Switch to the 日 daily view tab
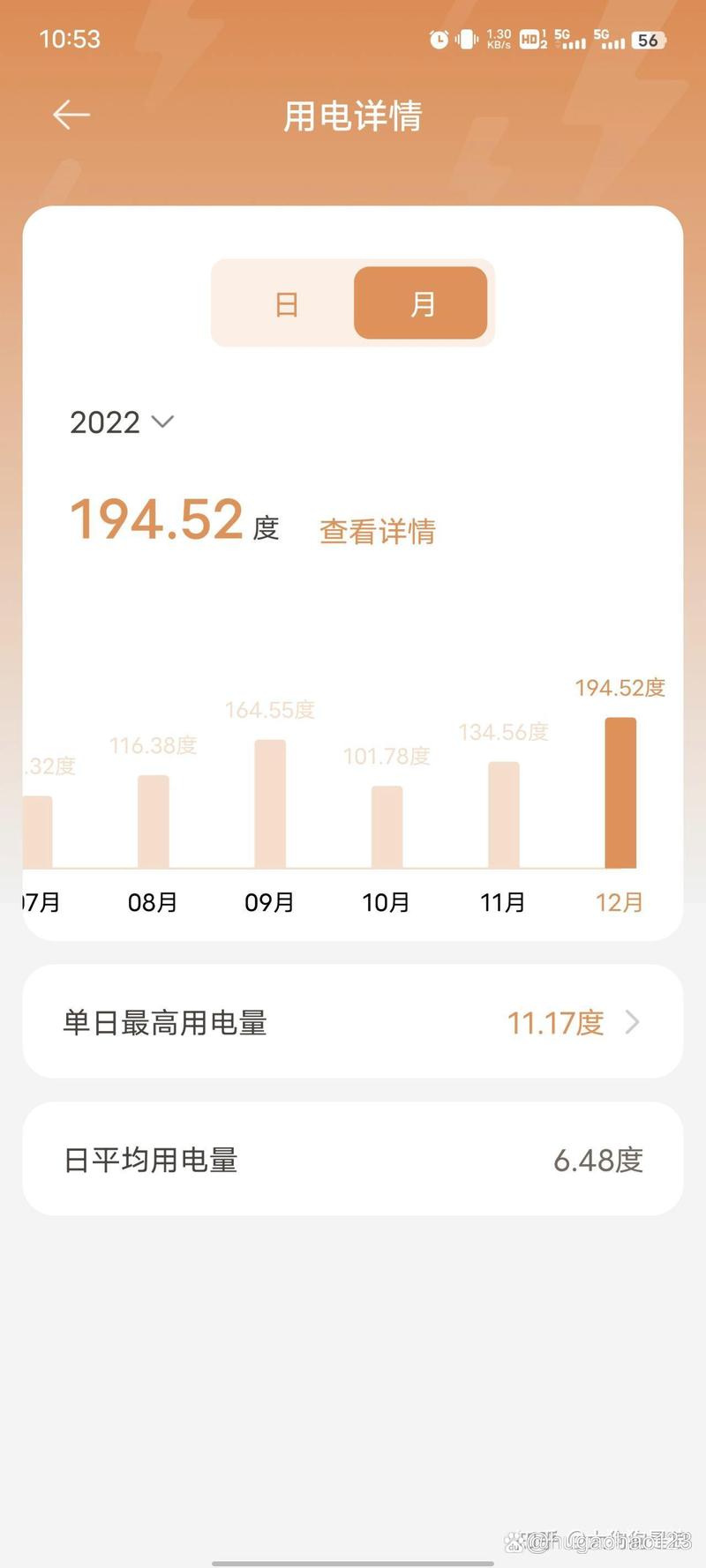Image resolution: width=706 pixels, height=1568 pixels. [284, 303]
